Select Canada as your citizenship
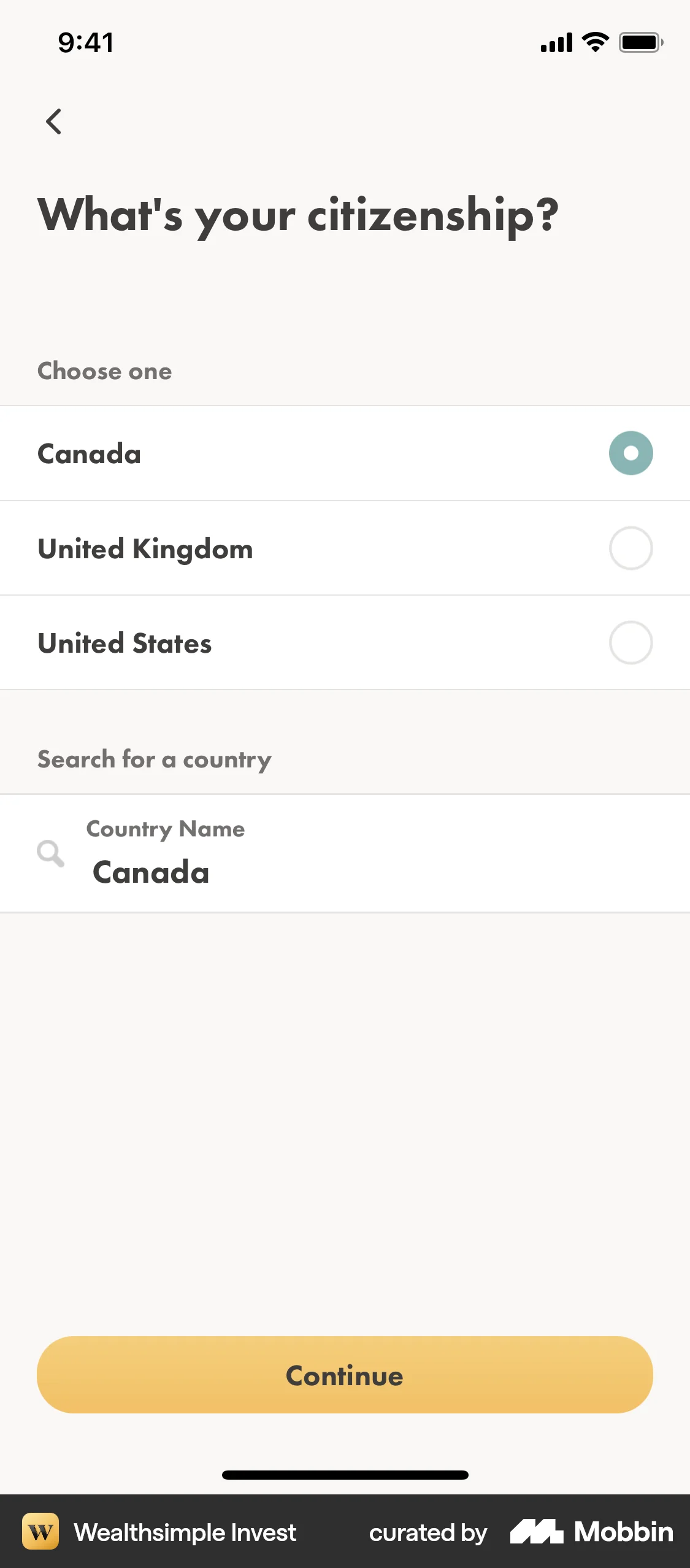 pos(631,453)
